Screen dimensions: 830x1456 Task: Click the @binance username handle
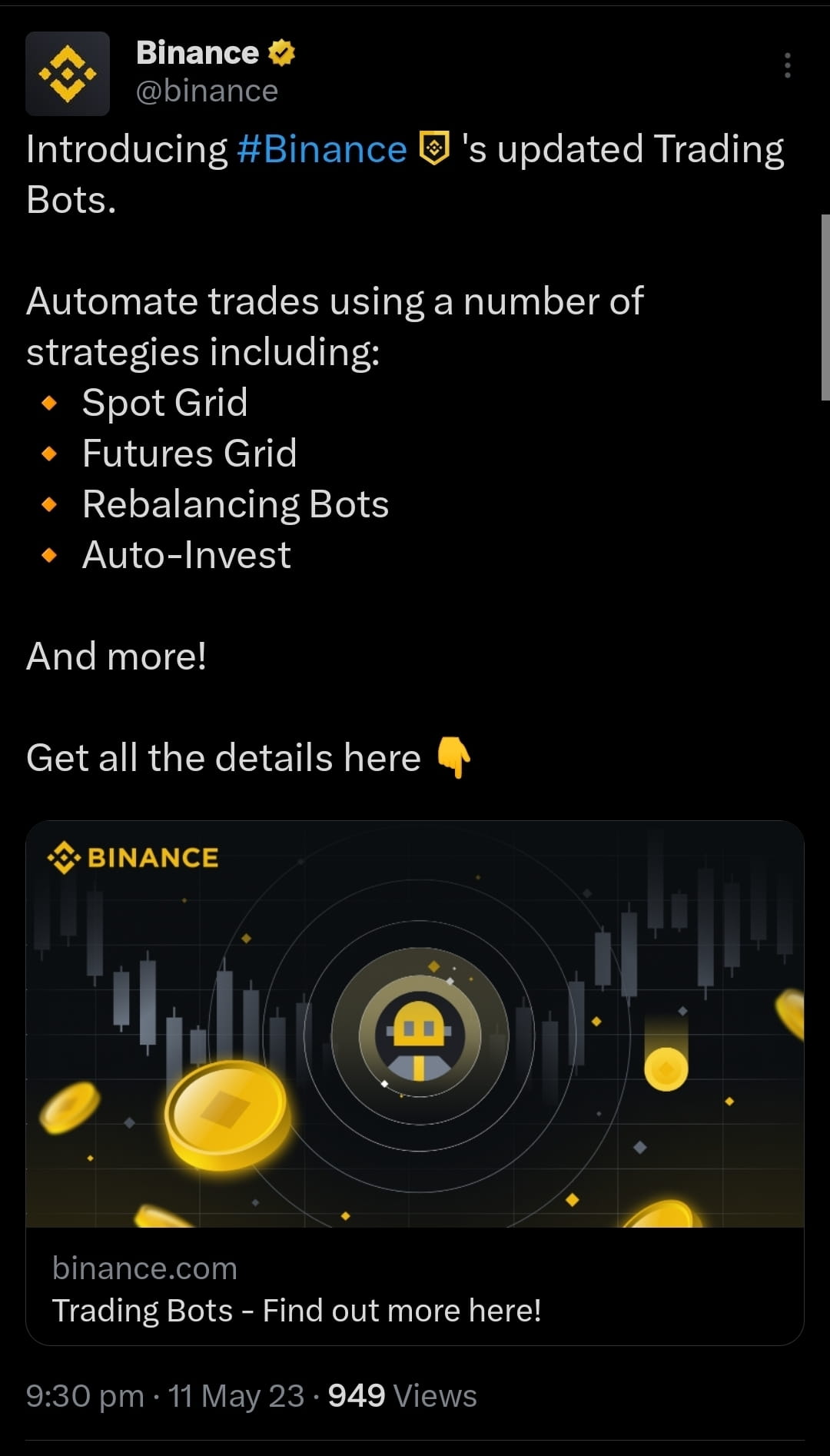click(206, 91)
